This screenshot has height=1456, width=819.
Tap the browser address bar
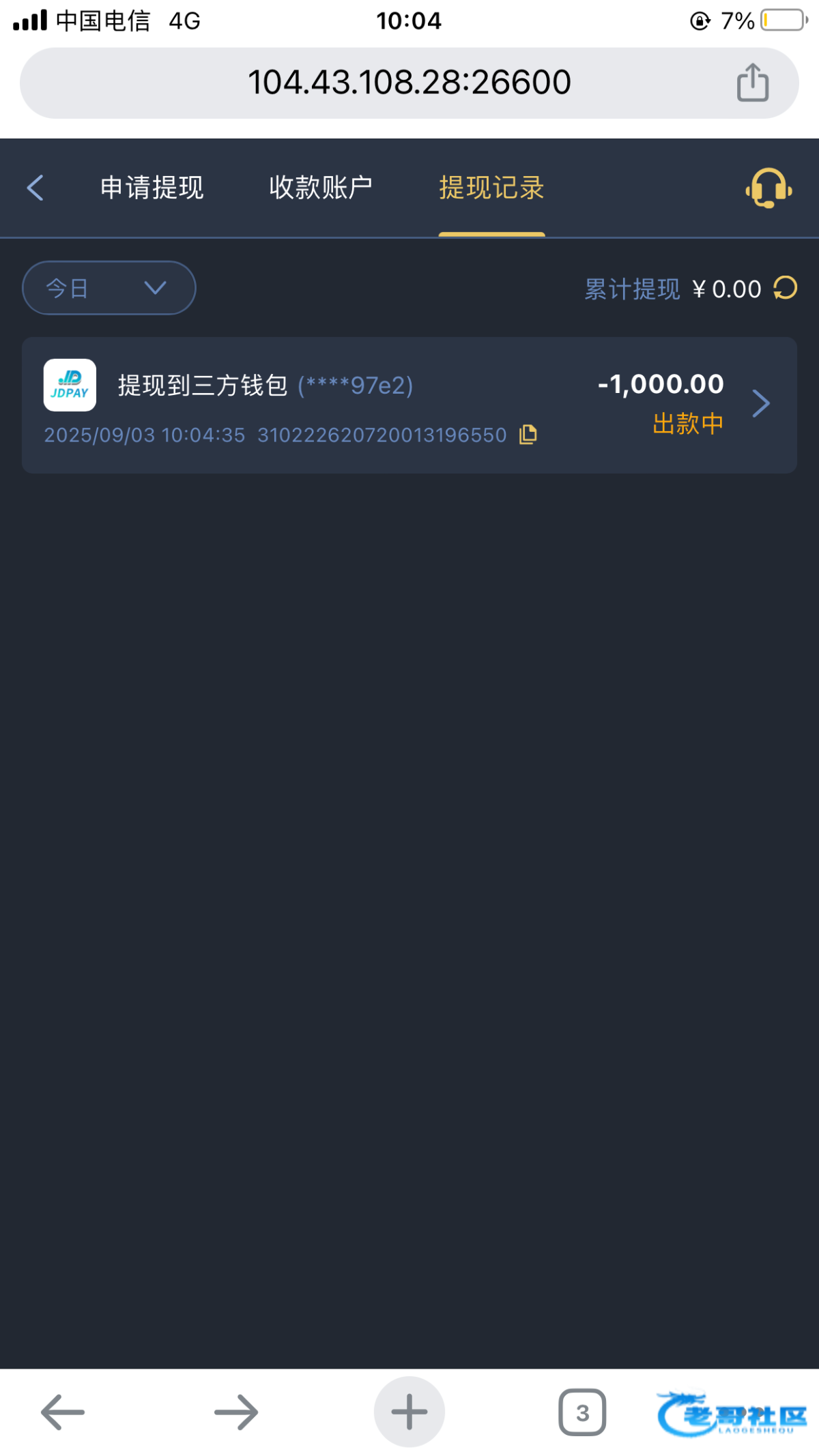[x=409, y=83]
